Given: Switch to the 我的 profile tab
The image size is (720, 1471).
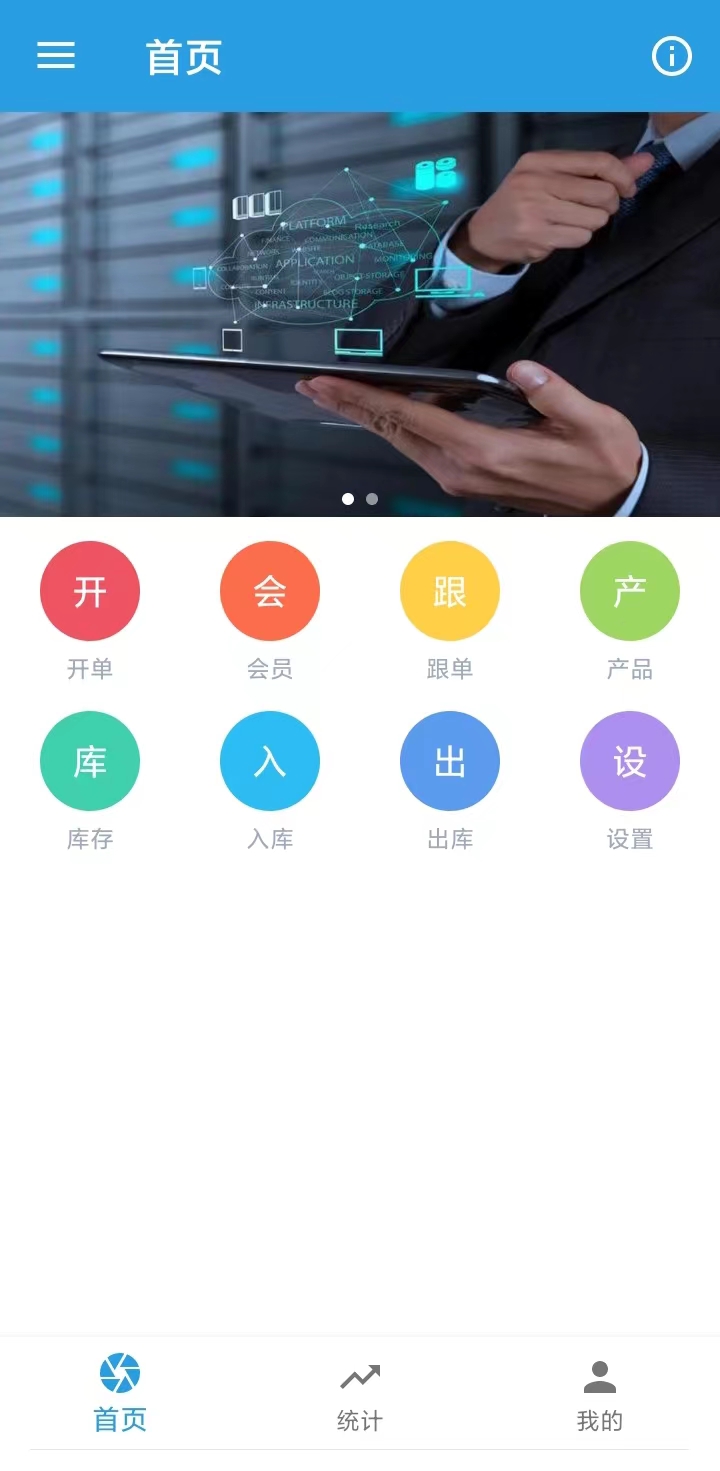Looking at the screenshot, I should (600, 1394).
